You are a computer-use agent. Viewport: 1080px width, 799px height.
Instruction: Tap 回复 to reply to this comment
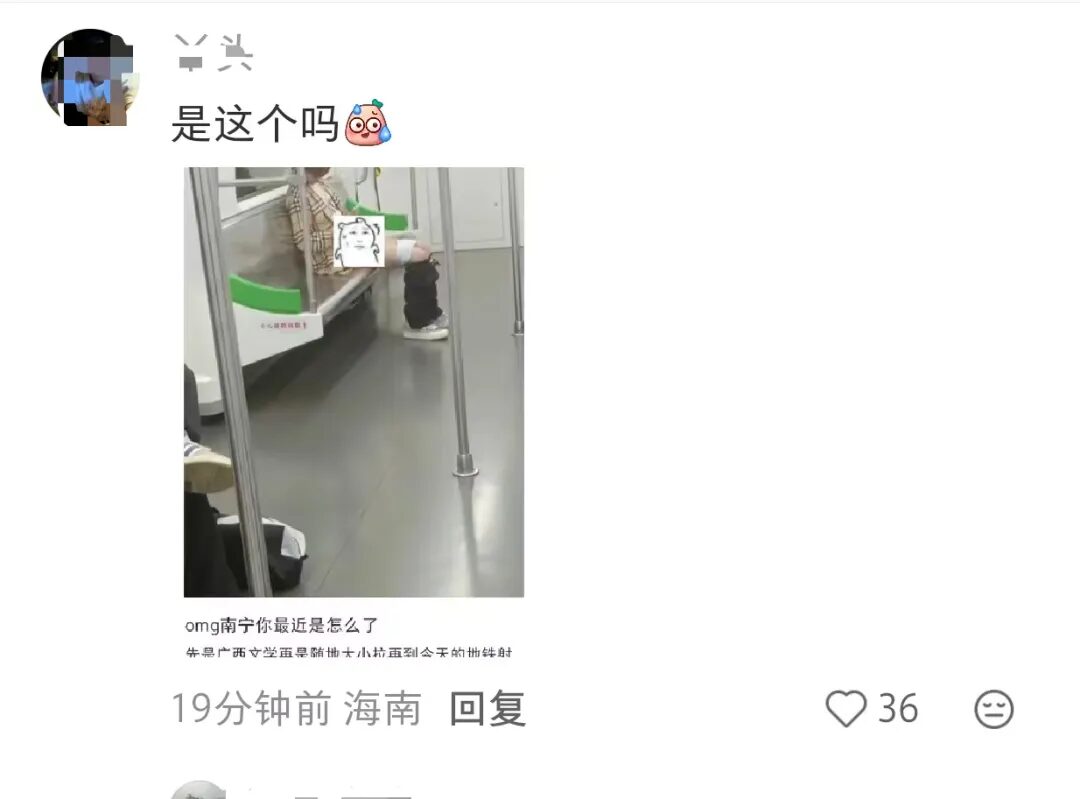pos(488,709)
